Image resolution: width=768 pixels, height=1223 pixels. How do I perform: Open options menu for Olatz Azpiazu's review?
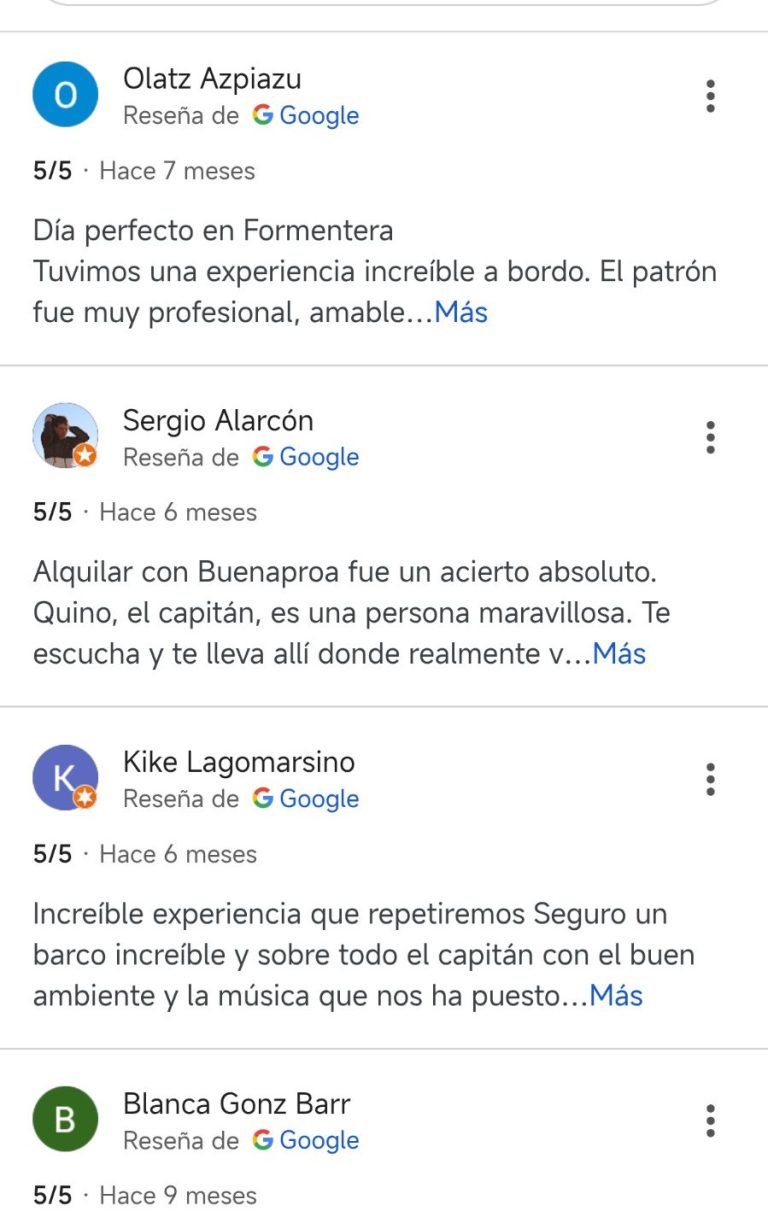(710, 95)
